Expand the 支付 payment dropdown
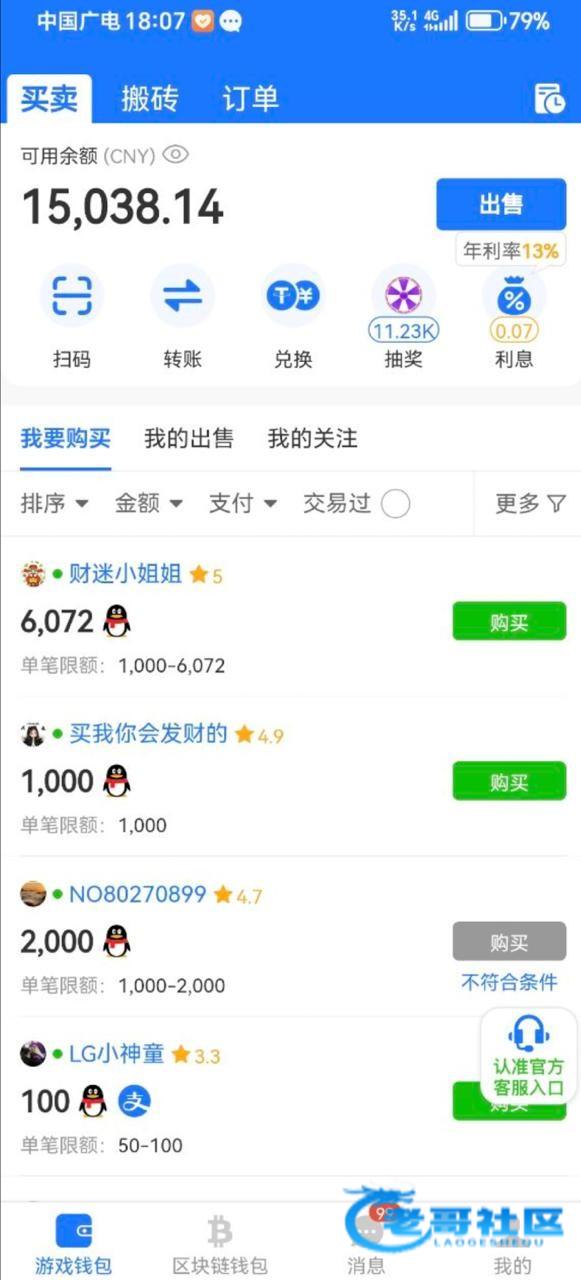This screenshot has height=1280, width=581. point(243,503)
